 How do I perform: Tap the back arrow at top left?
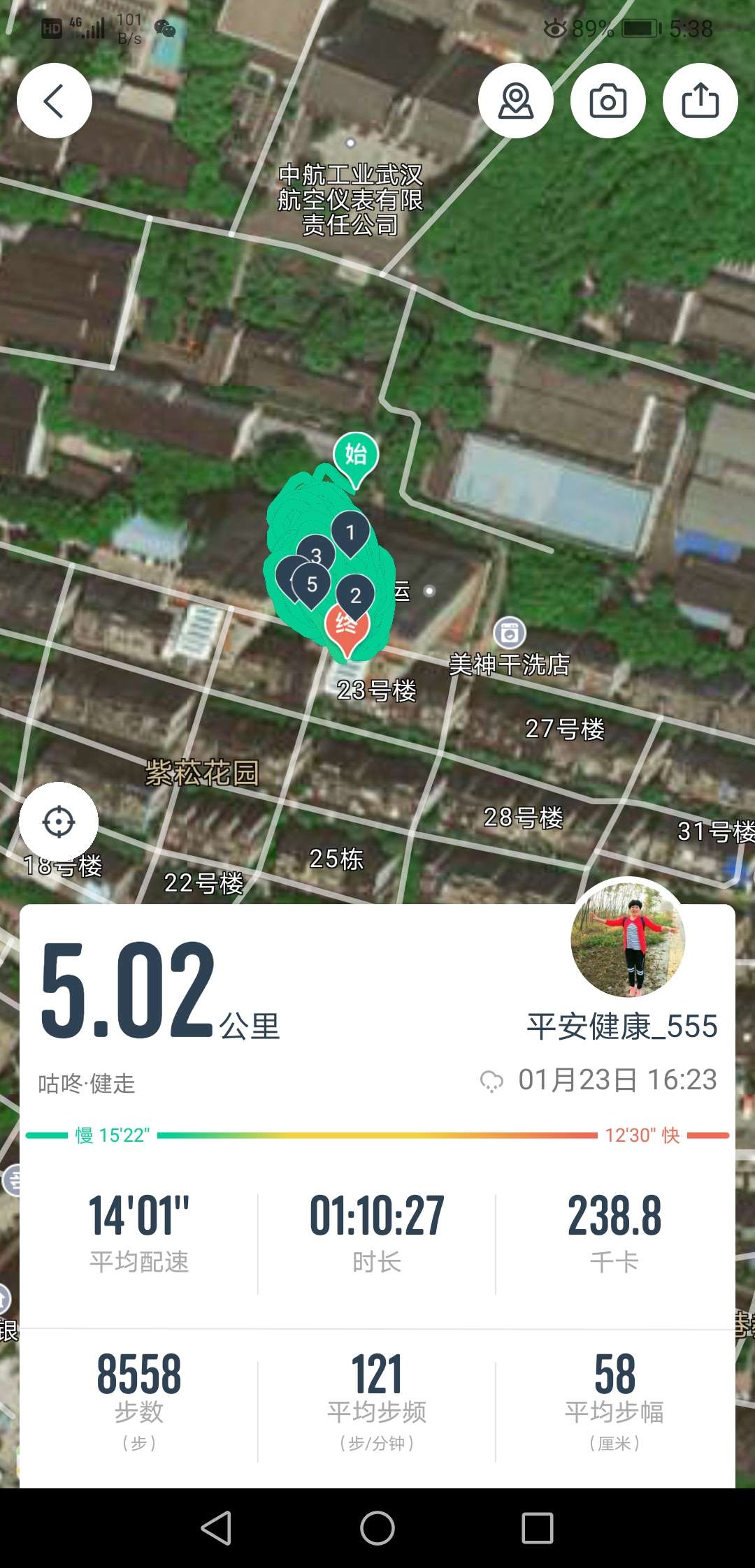coord(53,100)
